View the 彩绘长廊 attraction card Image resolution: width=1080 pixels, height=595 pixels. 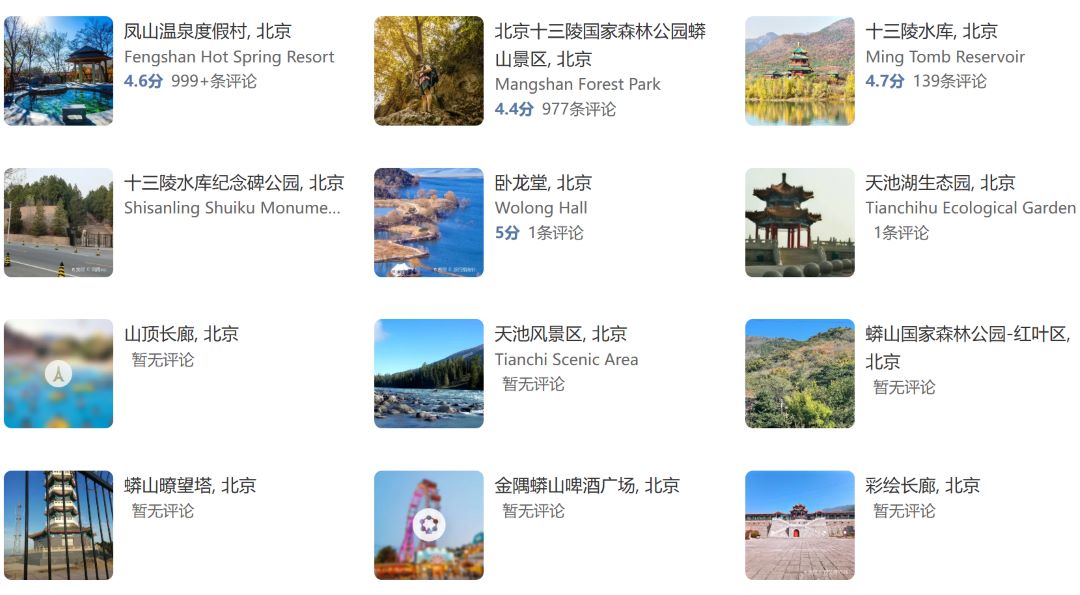(x=922, y=486)
